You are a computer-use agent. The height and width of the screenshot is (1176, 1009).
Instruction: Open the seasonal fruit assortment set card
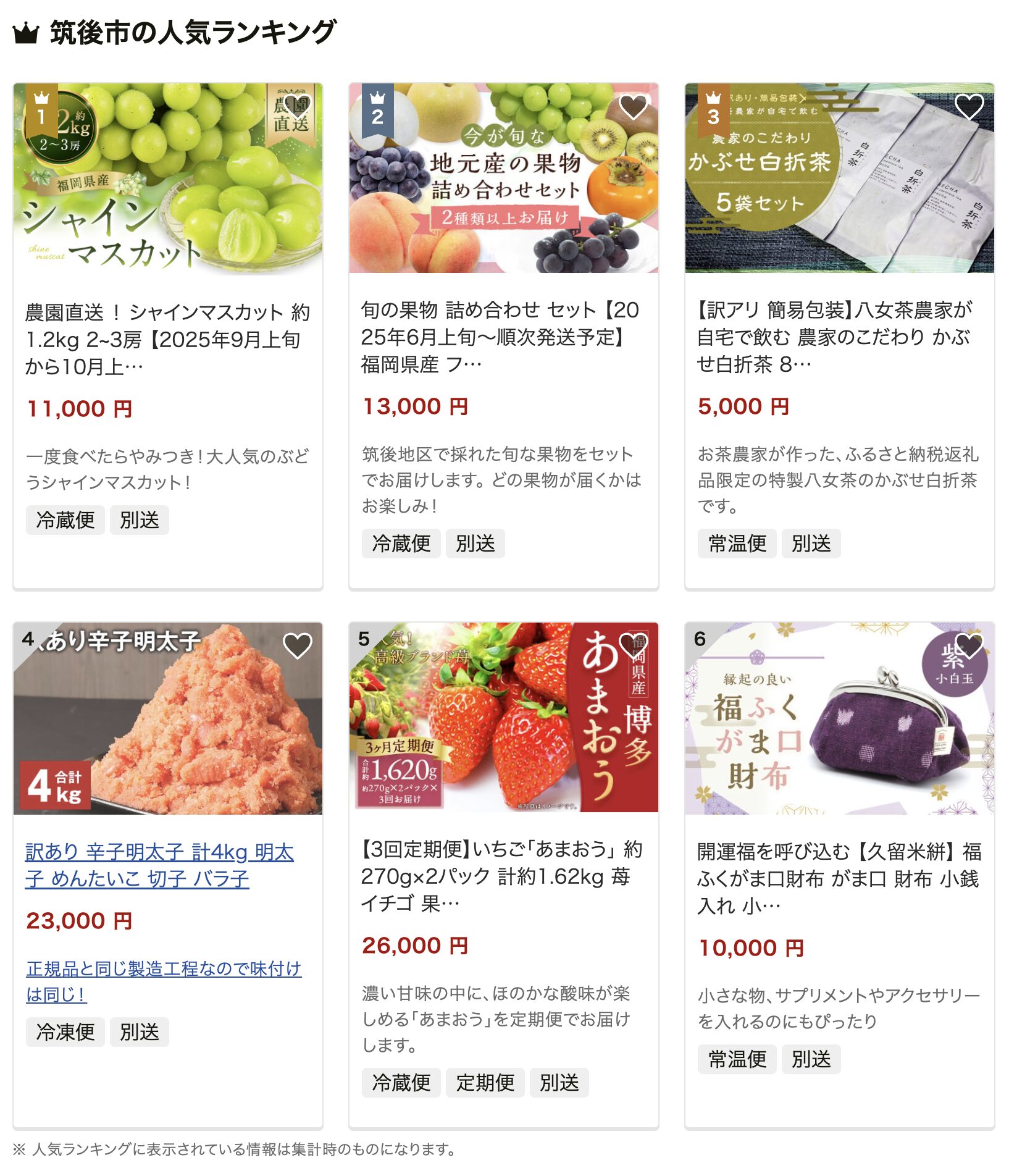503,337
